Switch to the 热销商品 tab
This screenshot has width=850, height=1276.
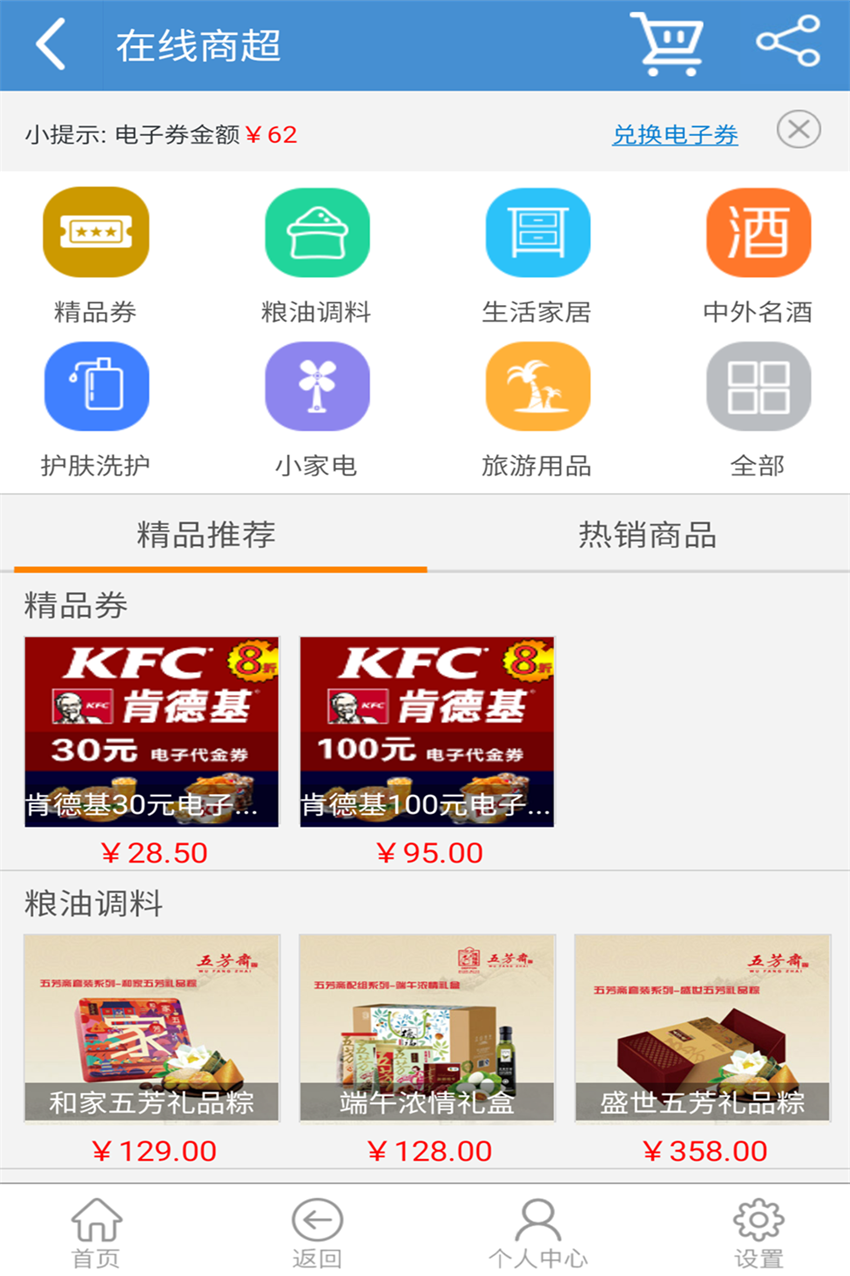[x=647, y=535]
